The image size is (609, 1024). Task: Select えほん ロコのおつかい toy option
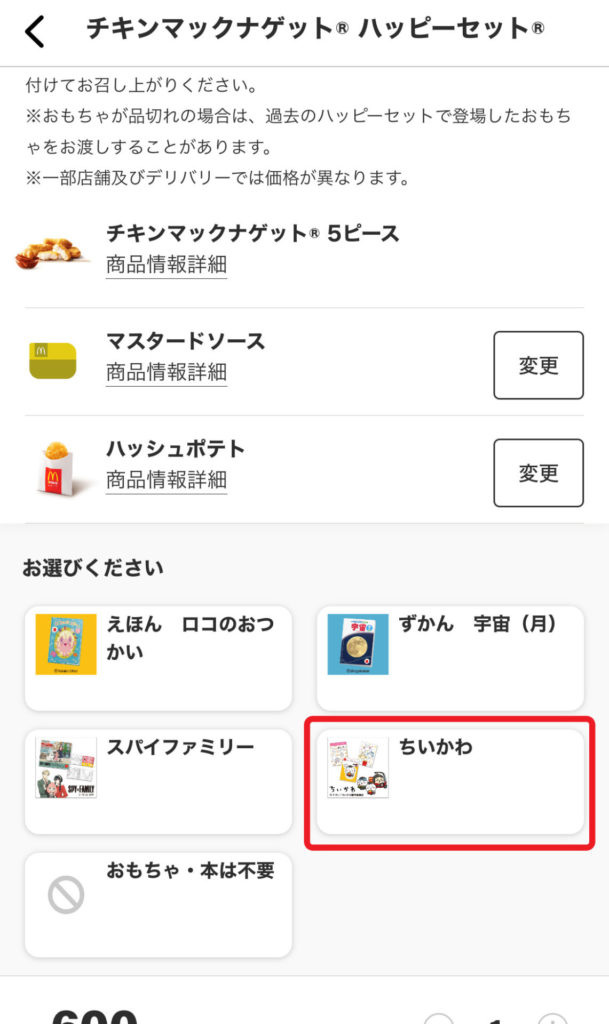click(158, 657)
